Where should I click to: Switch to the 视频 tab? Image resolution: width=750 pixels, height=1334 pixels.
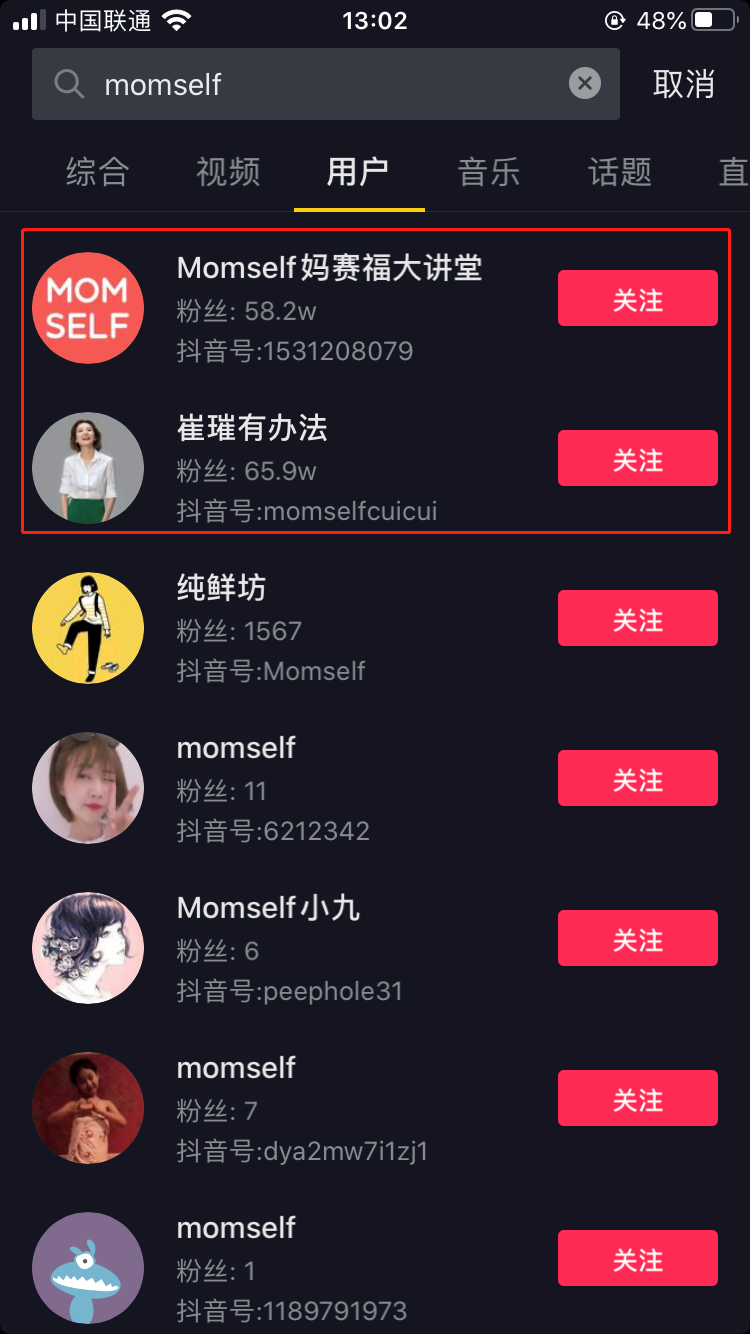pos(228,172)
